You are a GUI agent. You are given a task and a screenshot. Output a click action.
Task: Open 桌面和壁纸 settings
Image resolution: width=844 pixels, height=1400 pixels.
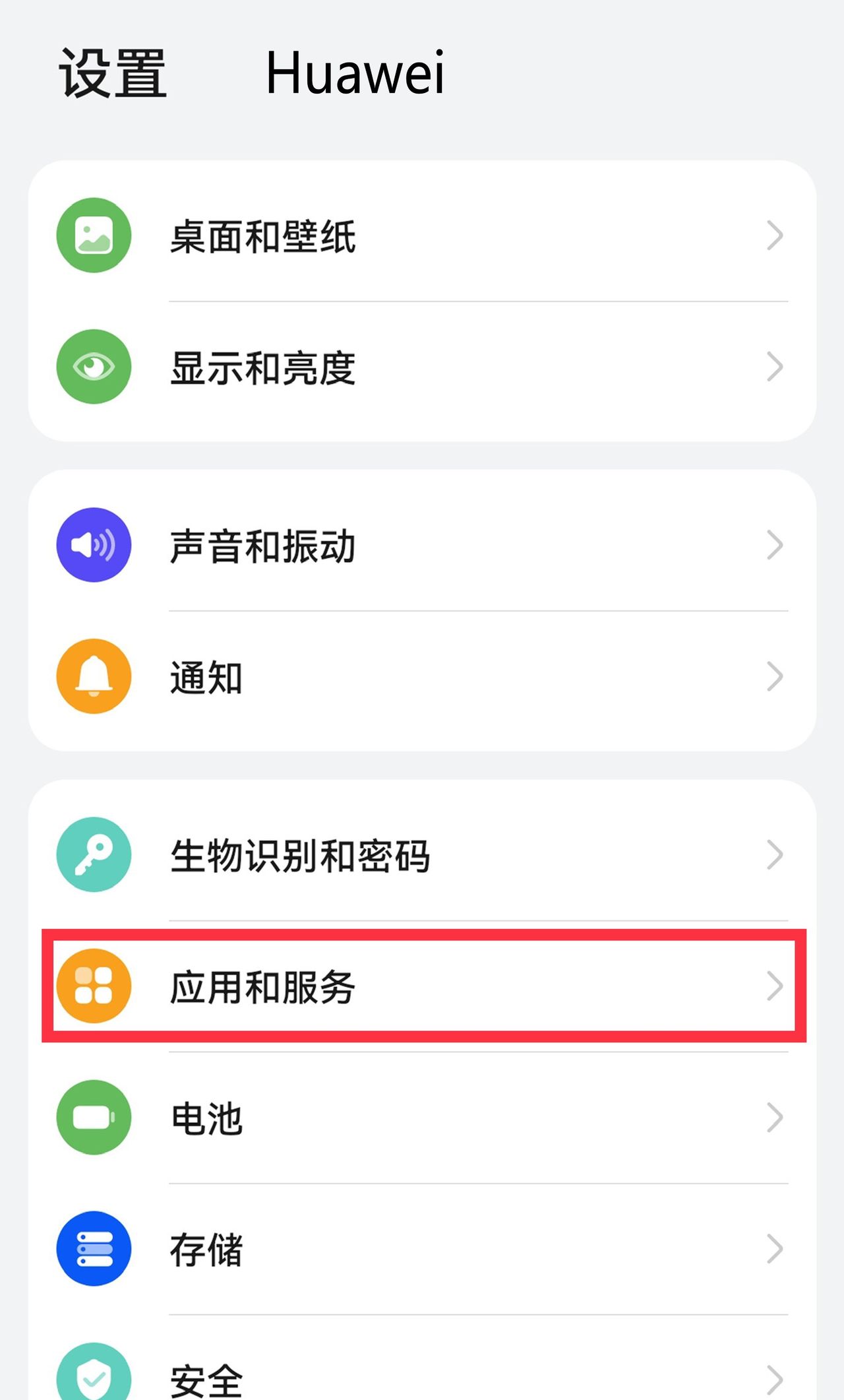click(422, 236)
